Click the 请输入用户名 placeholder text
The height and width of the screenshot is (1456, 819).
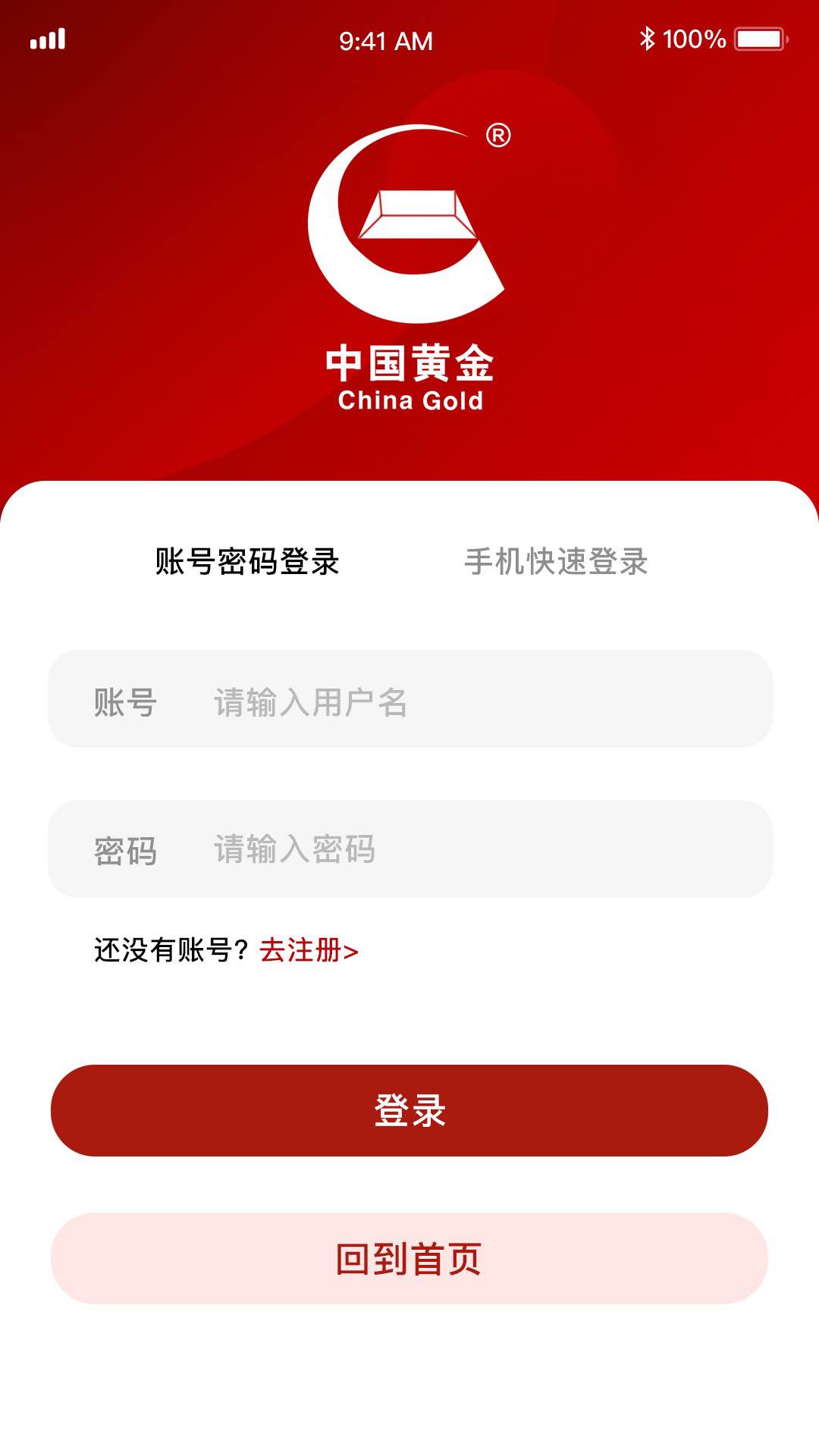click(x=309, y=702)
